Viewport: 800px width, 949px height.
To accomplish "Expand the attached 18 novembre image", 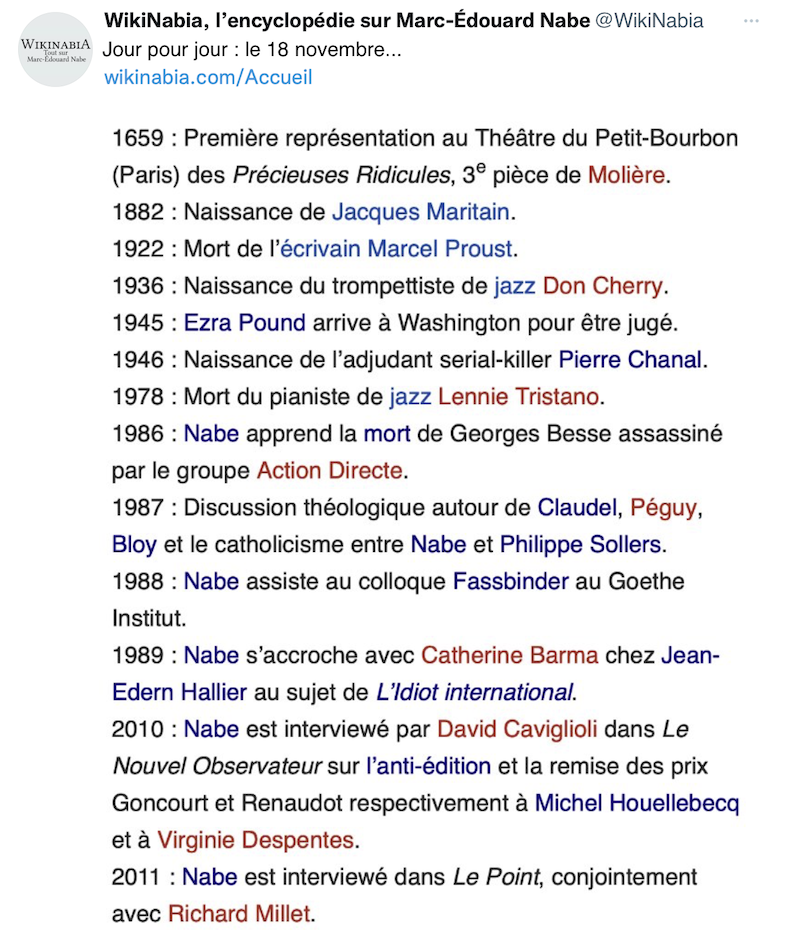I will pos(425,520).
